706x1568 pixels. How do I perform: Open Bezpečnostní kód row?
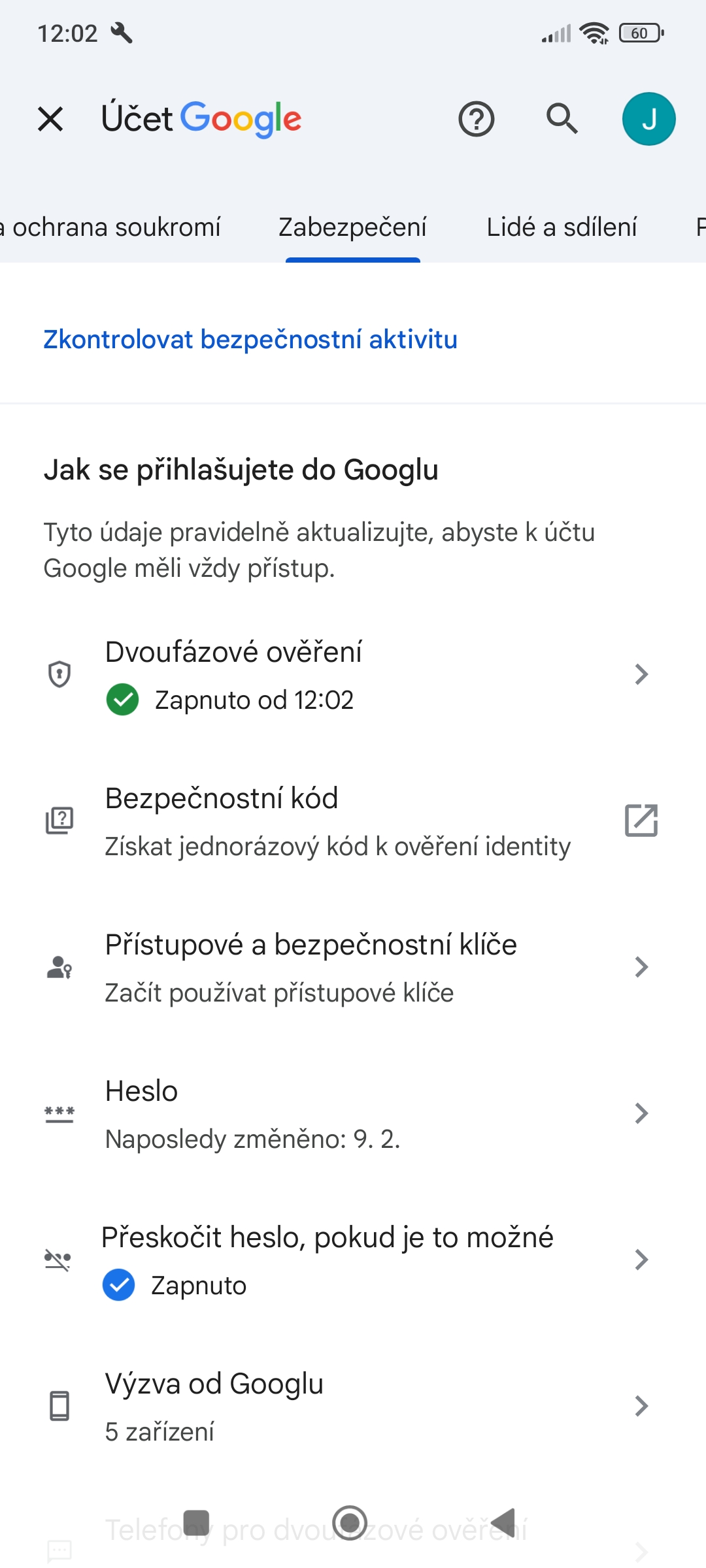[353, 821]
